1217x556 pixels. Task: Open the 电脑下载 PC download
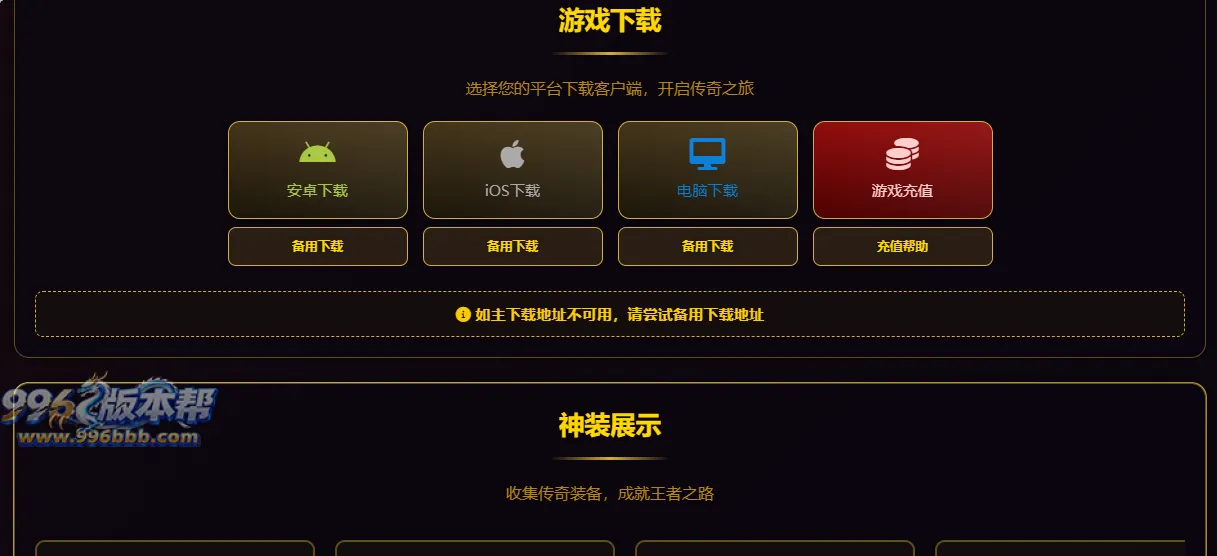coord(708,170)
